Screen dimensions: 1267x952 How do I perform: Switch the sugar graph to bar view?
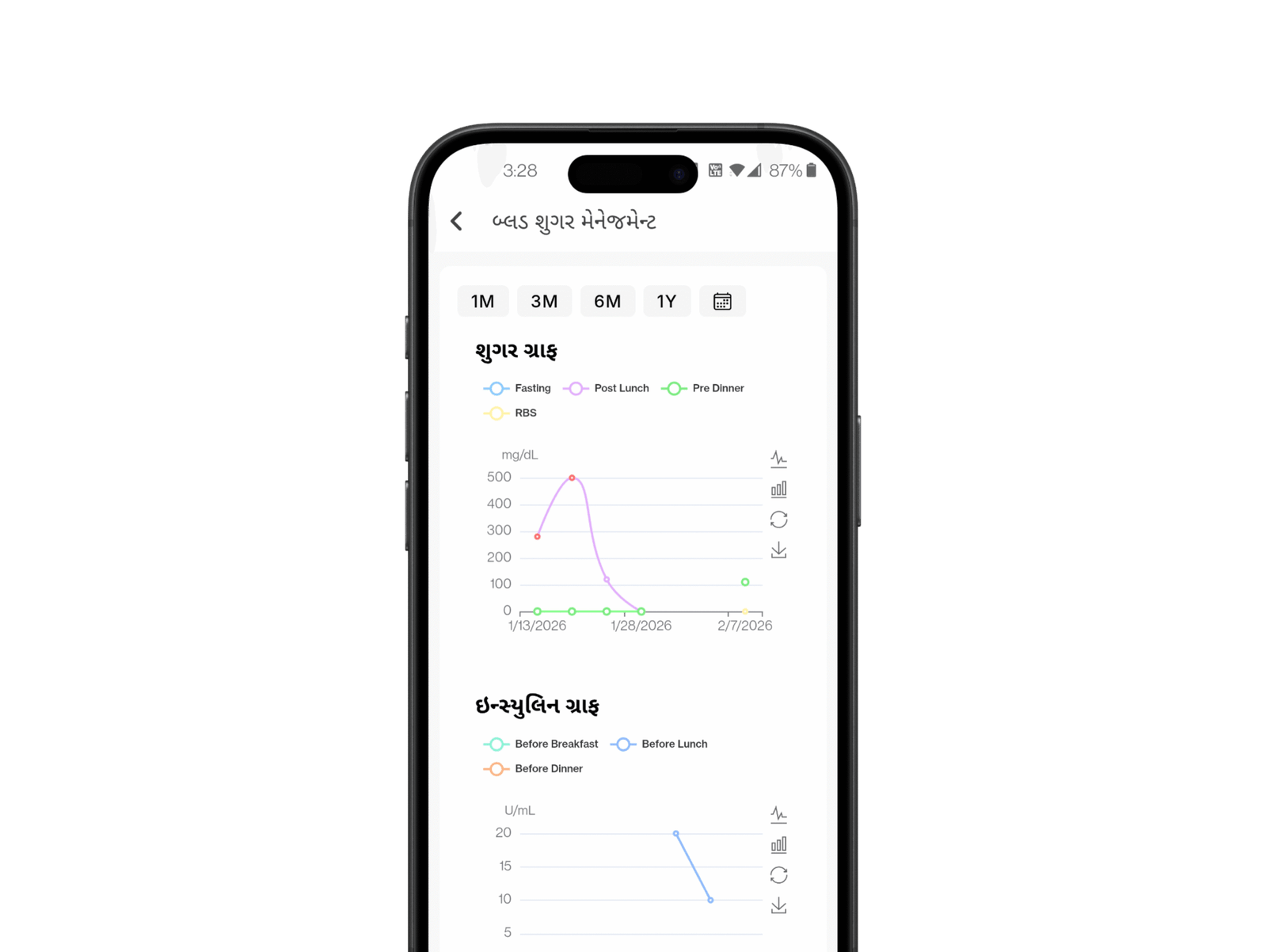(778, 489)
